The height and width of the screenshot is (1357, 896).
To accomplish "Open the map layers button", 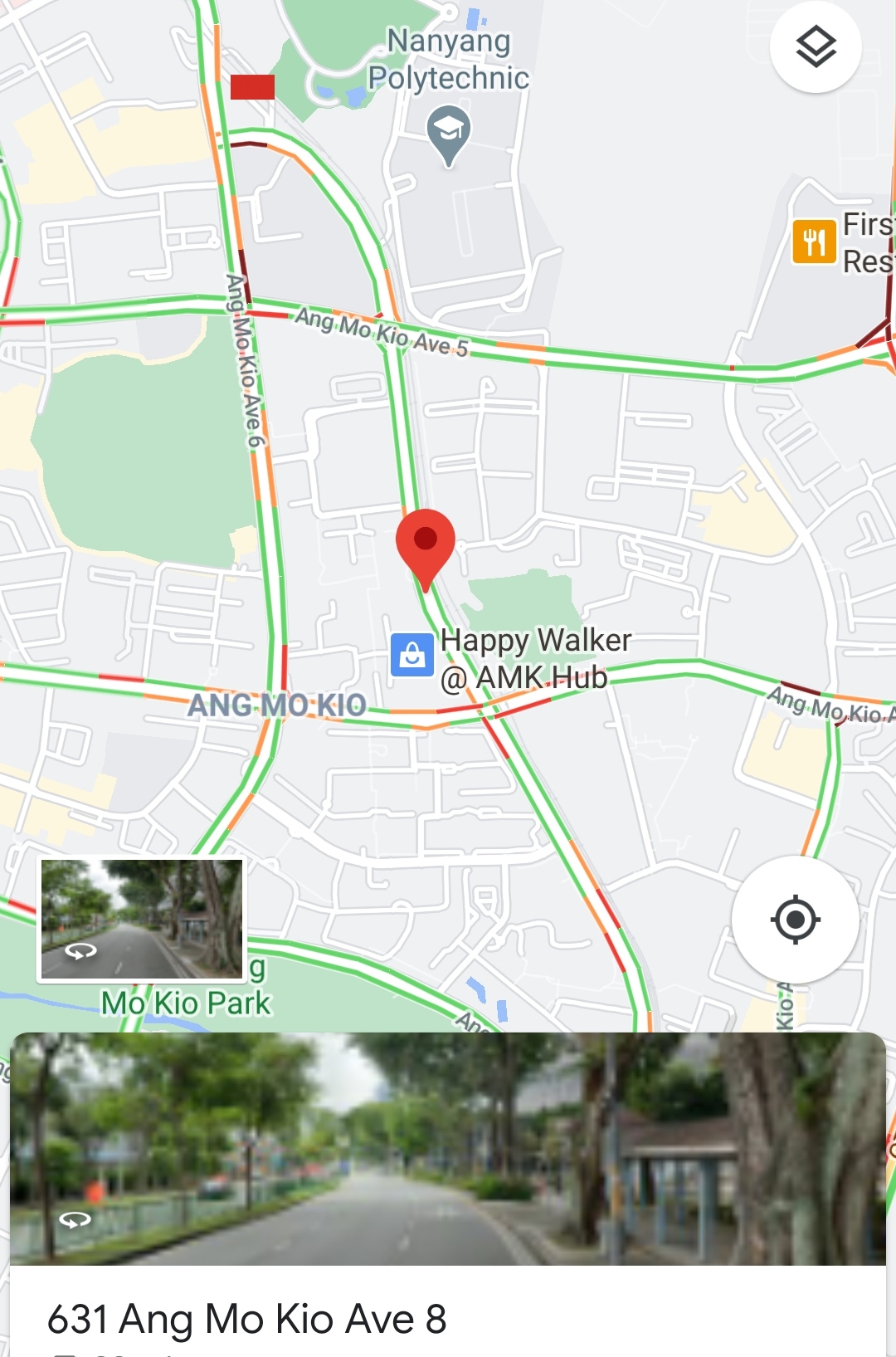I will 816,47.
